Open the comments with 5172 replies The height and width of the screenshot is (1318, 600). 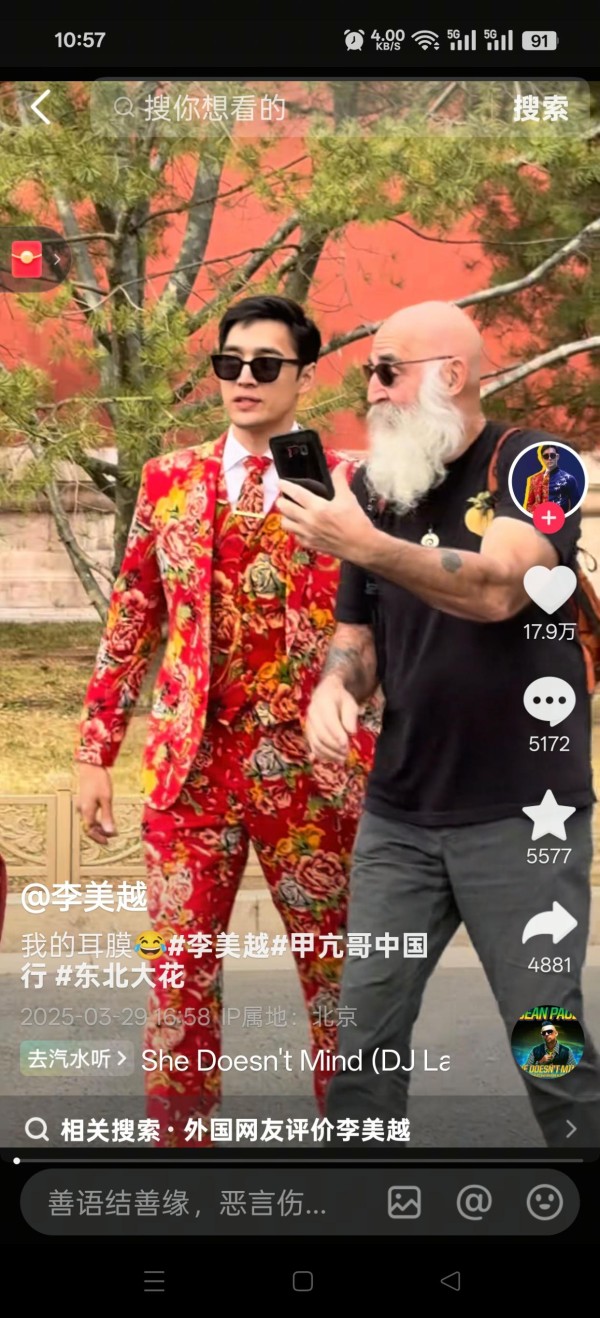(549, 702)
